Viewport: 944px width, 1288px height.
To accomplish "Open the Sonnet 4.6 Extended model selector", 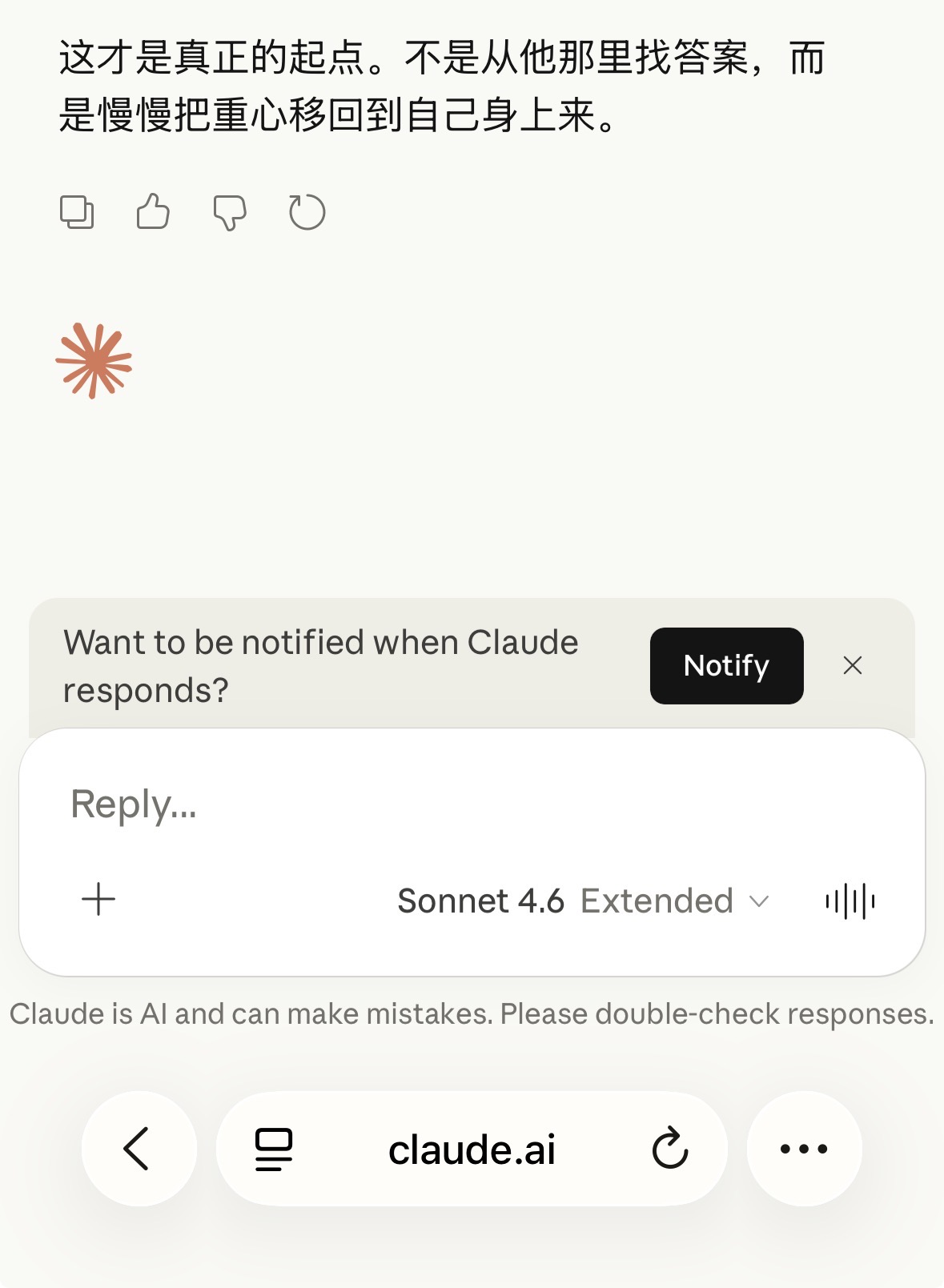I will 584,901.
